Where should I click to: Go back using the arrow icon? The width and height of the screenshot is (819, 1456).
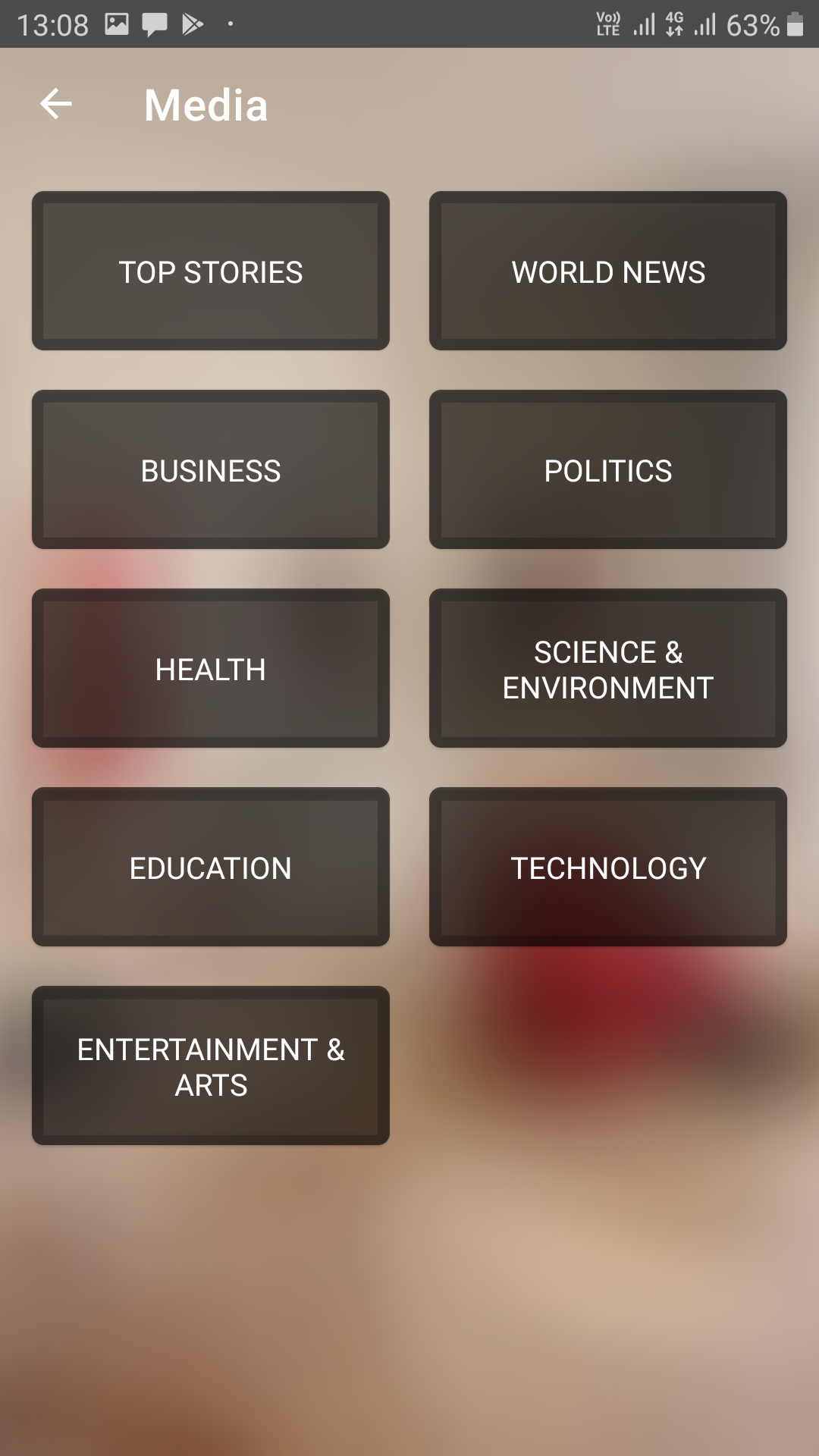click(56, 104)
